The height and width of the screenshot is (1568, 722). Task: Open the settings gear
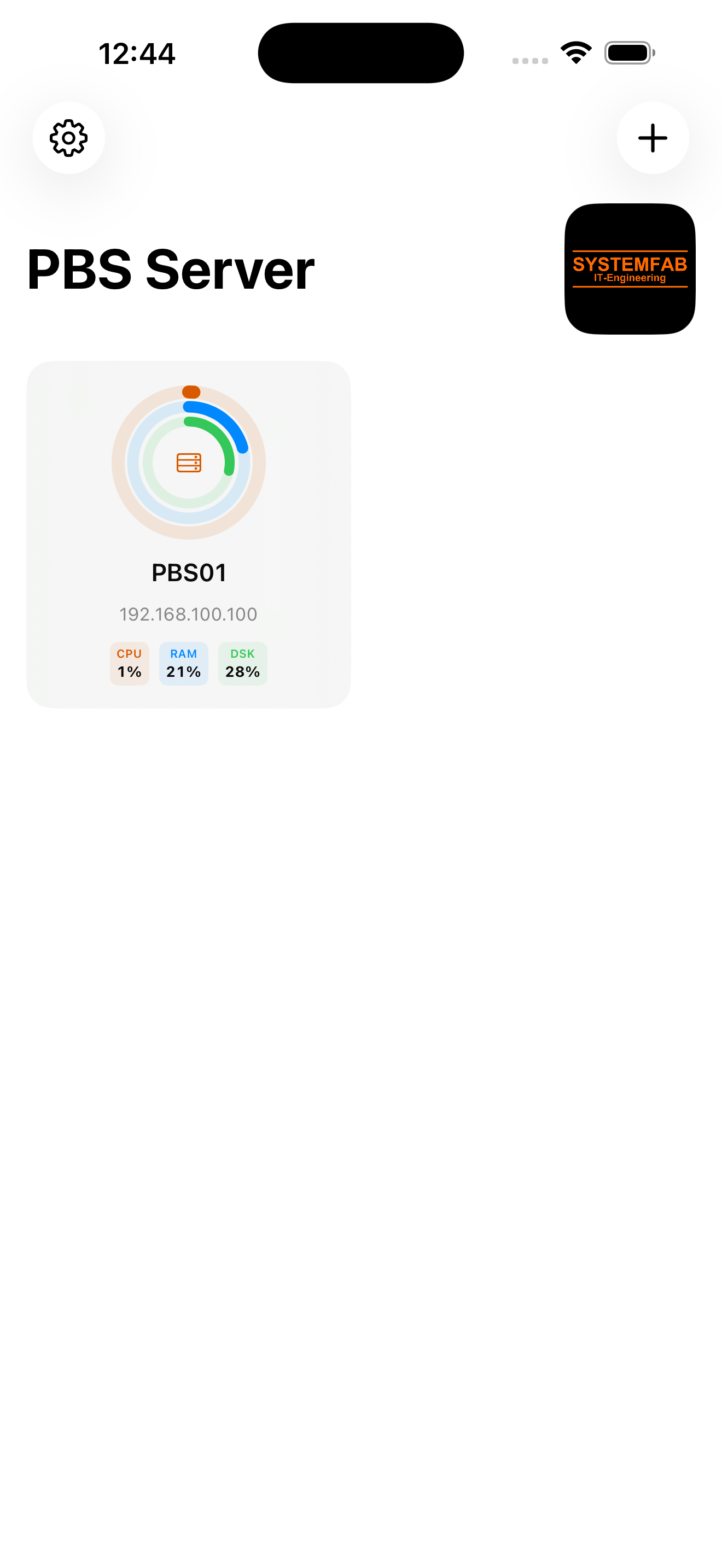click(x=69, y=138)
